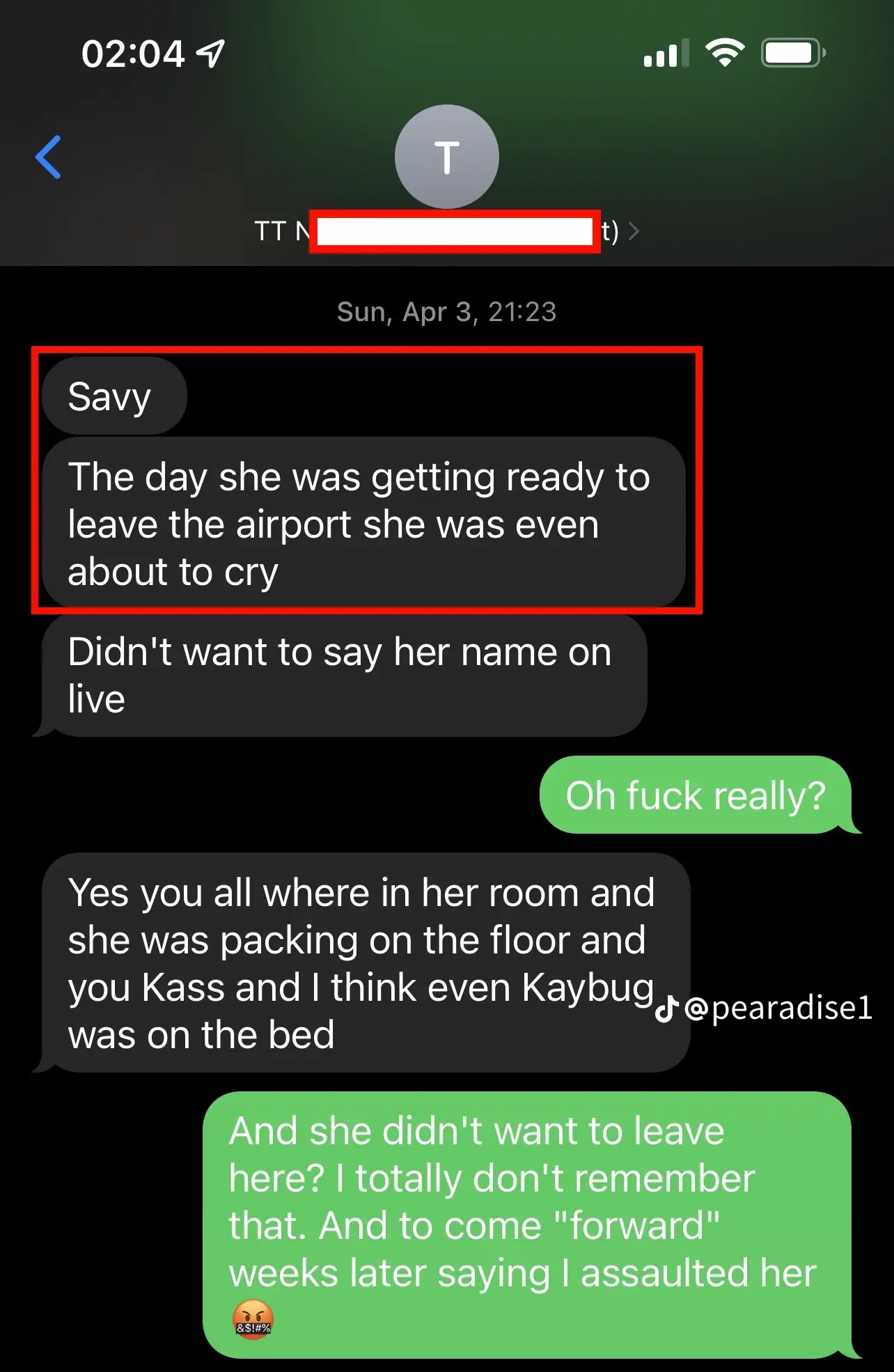Open contact details via the T avatar
This screenshot has width=894, height=1372.
point(446,157)
